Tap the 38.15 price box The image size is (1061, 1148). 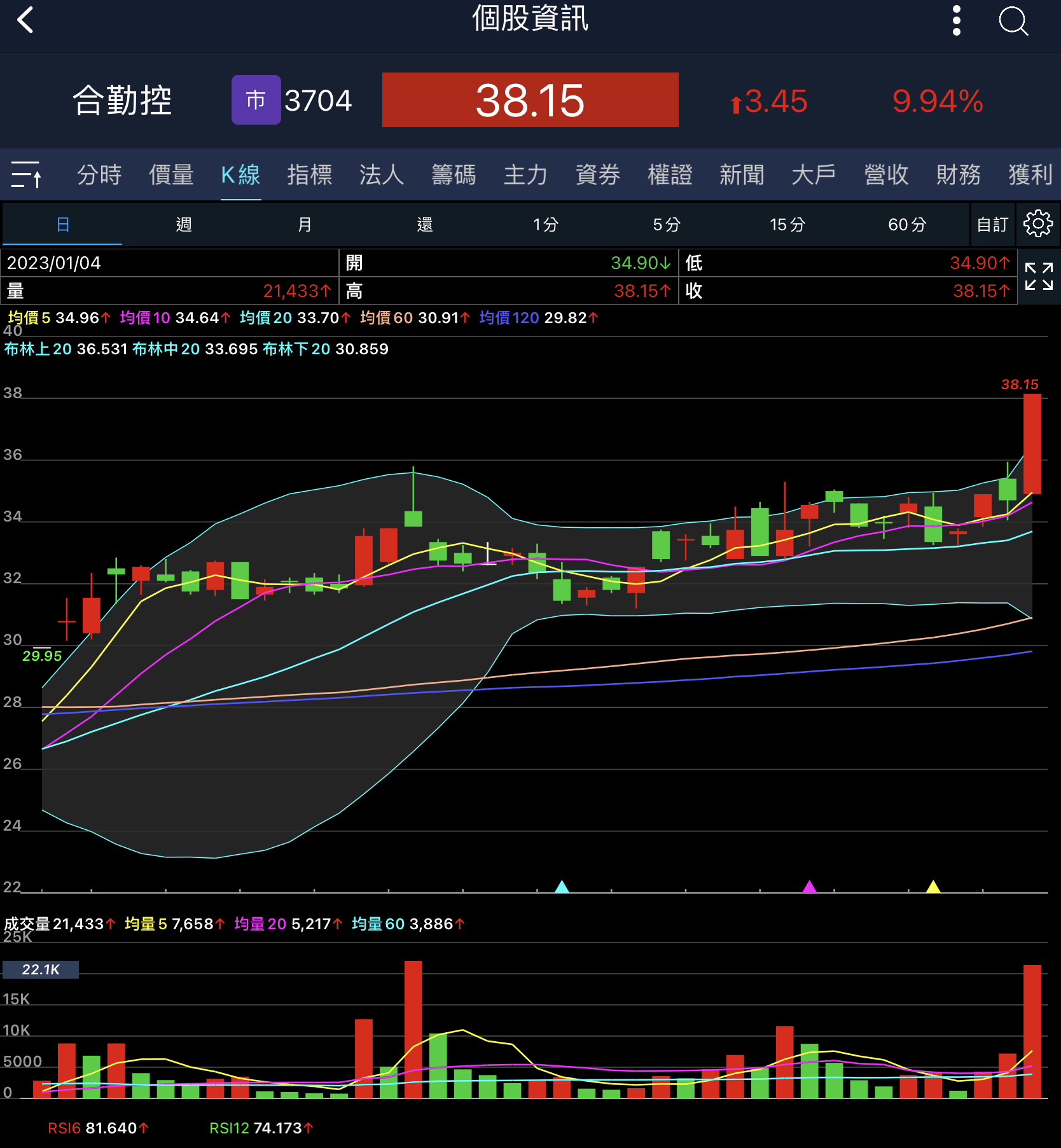[x=530, y=100]
